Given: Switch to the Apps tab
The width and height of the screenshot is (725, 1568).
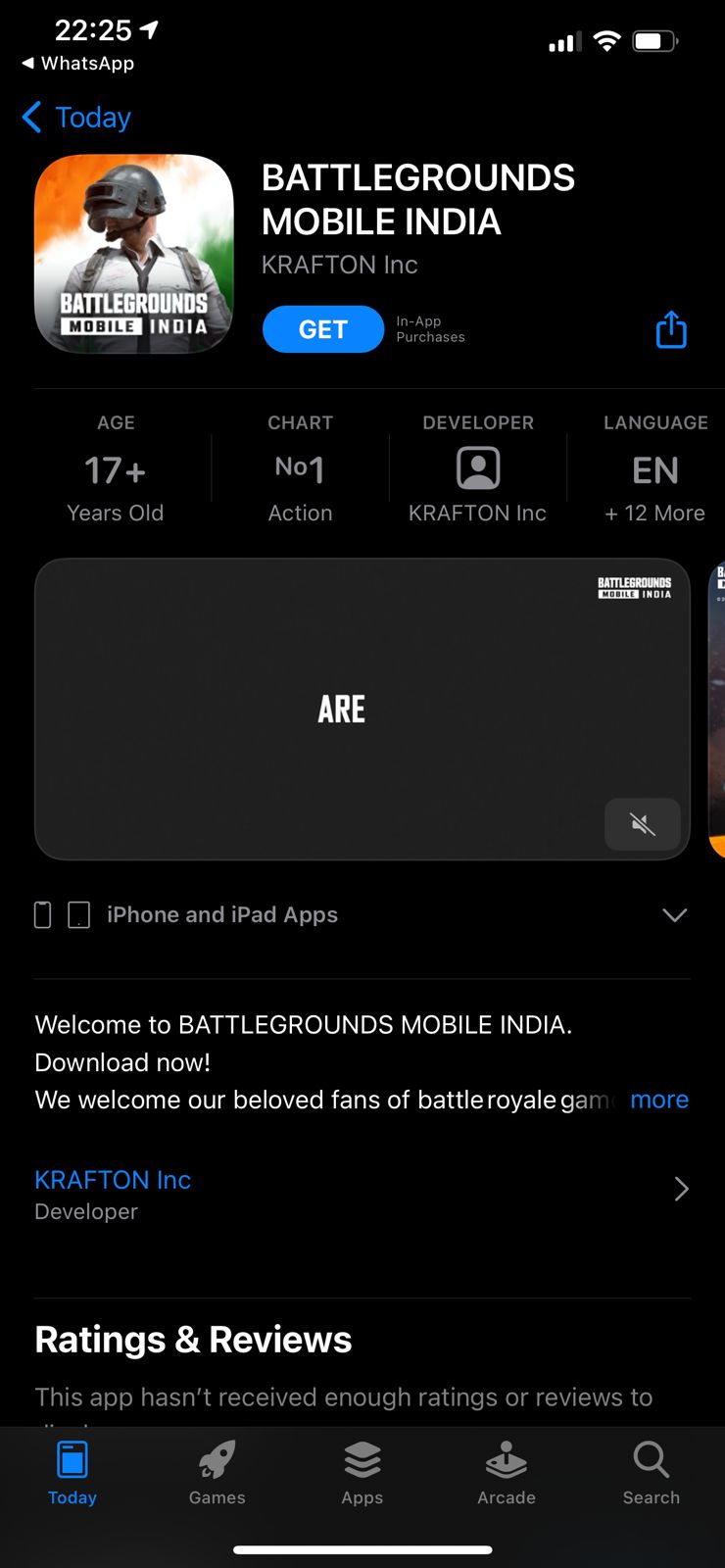Looking at the screenshot, I should point(362,1473).
